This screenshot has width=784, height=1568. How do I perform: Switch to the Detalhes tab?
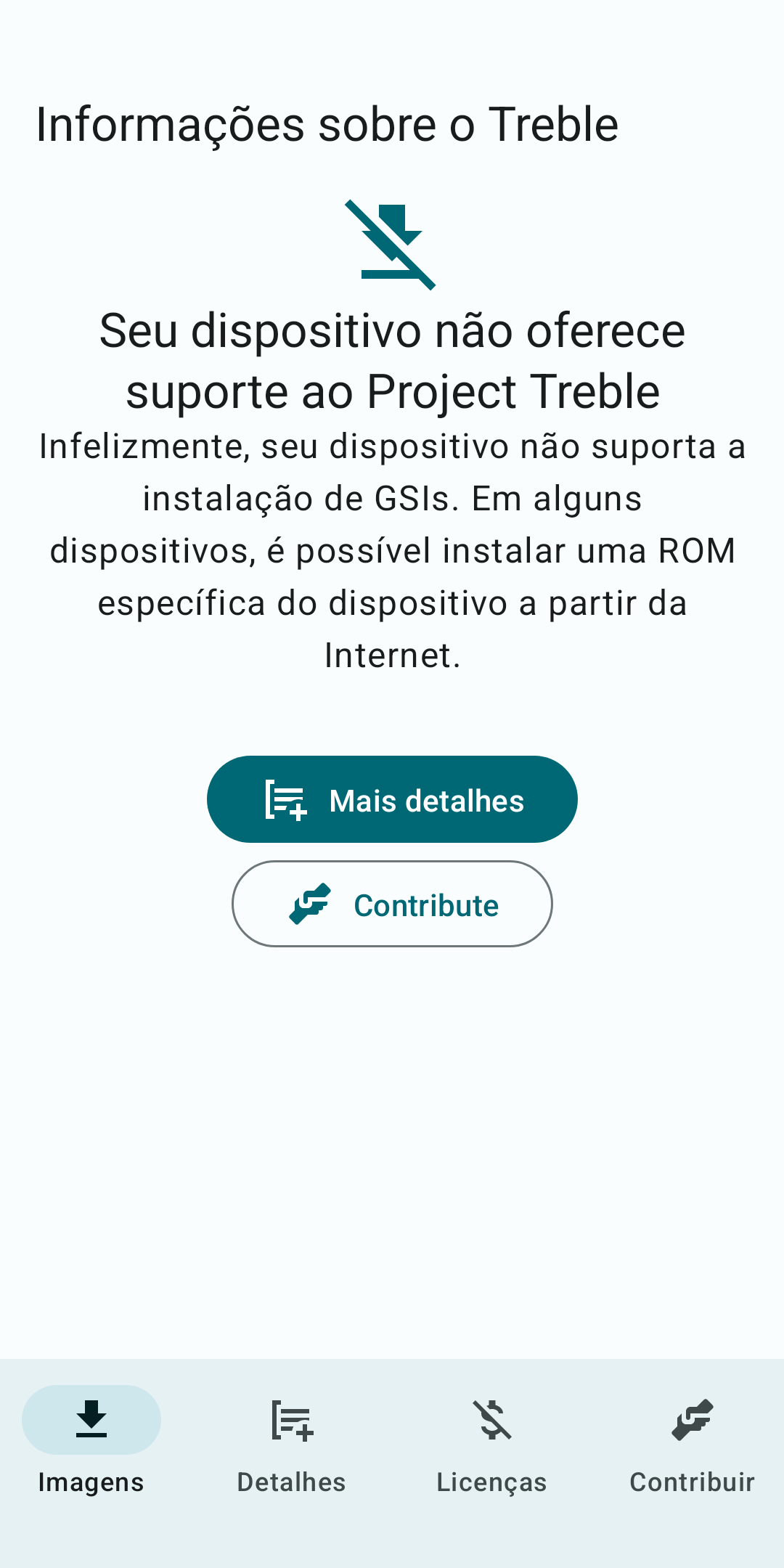point(292,1441)
